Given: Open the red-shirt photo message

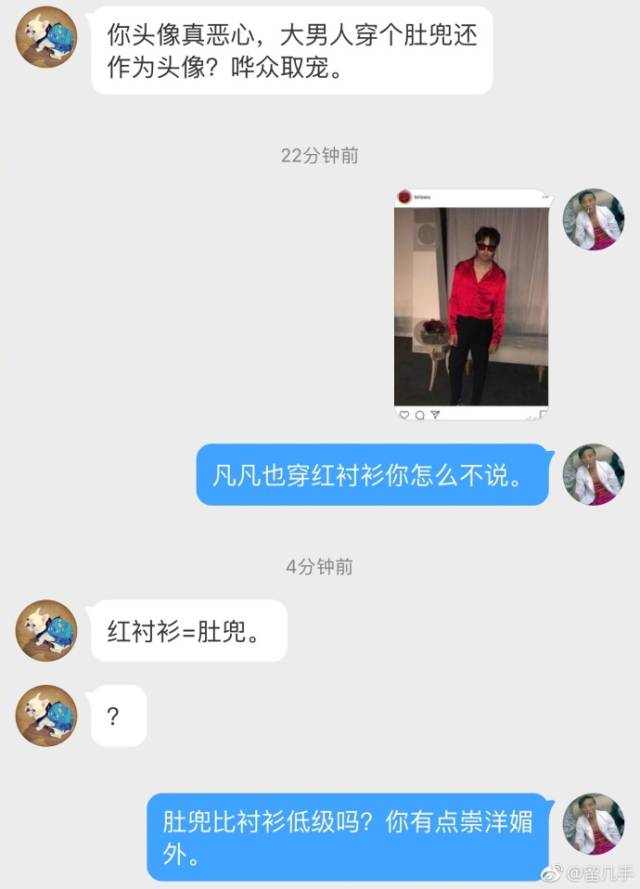Looking at the screenshot, I should click(471, 305).
